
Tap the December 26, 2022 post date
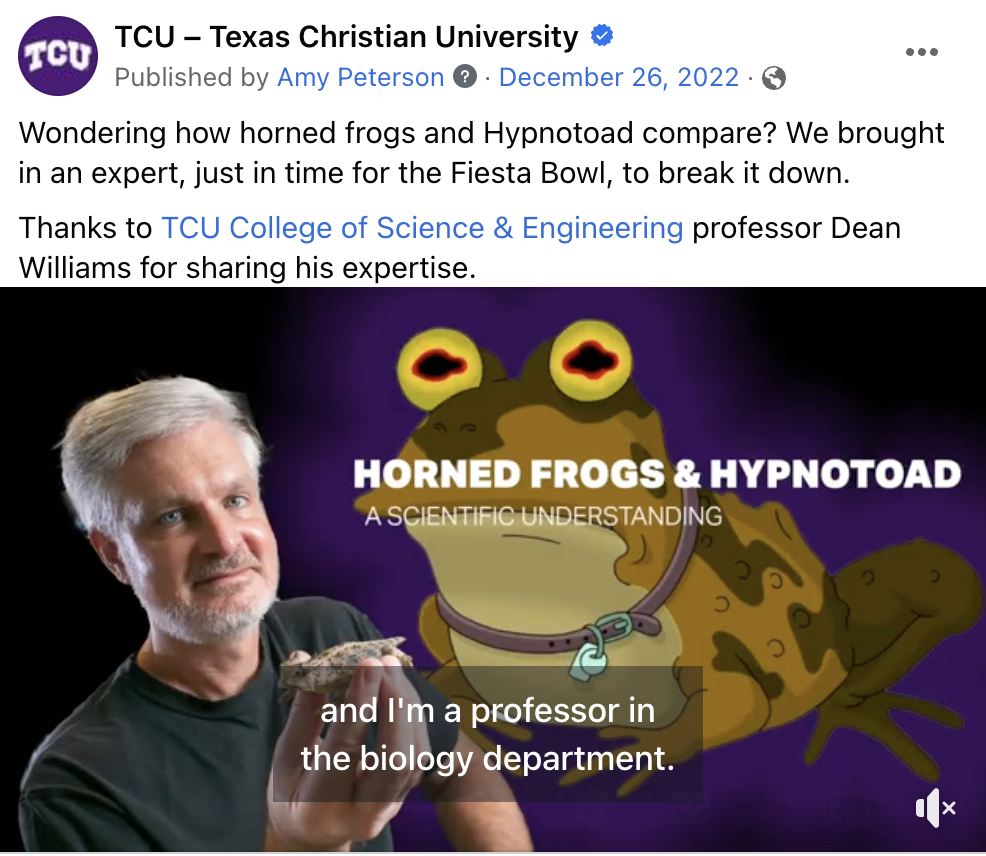point(619,78)
